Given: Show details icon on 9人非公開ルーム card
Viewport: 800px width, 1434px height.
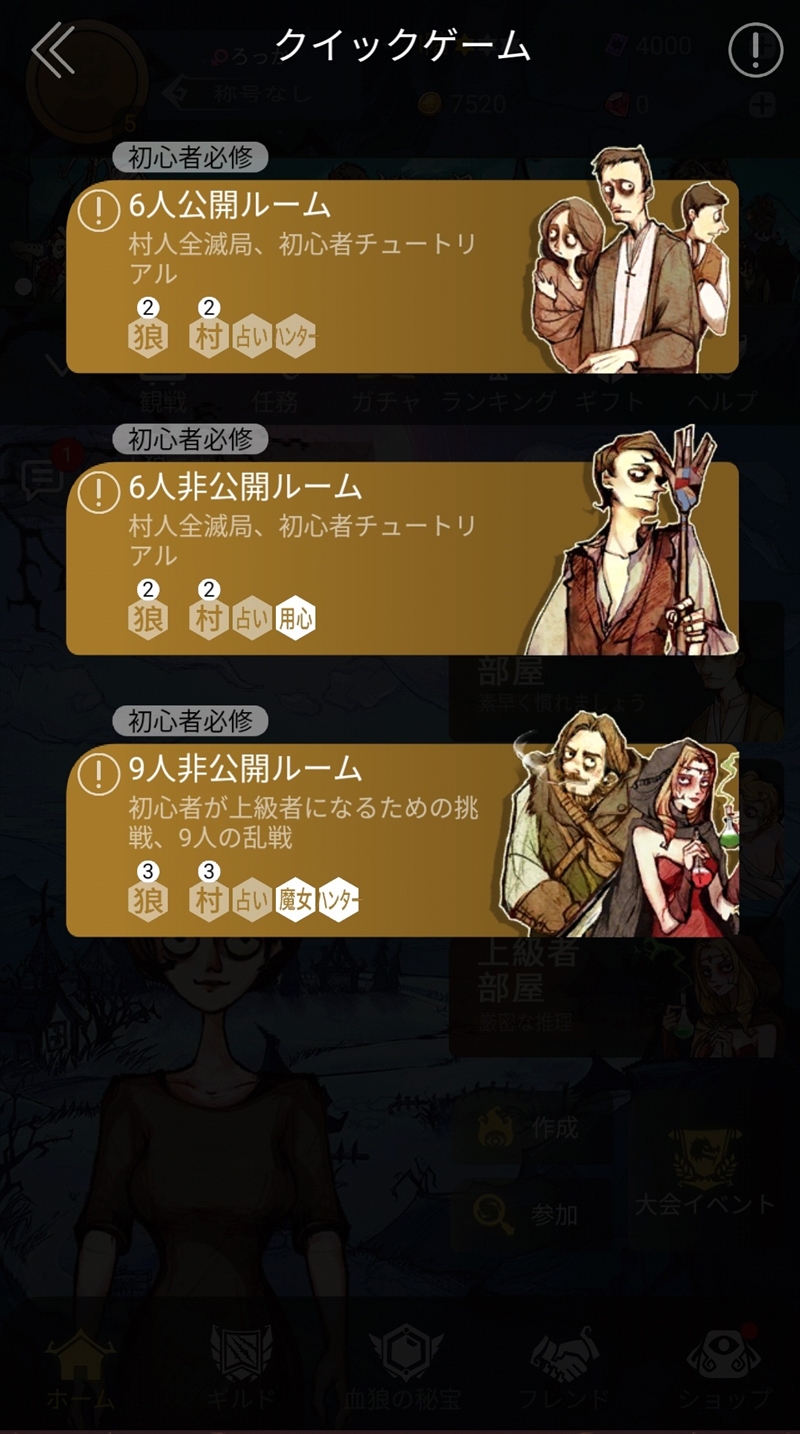Looking at the screenshot, I should click(x=98, y=776).
